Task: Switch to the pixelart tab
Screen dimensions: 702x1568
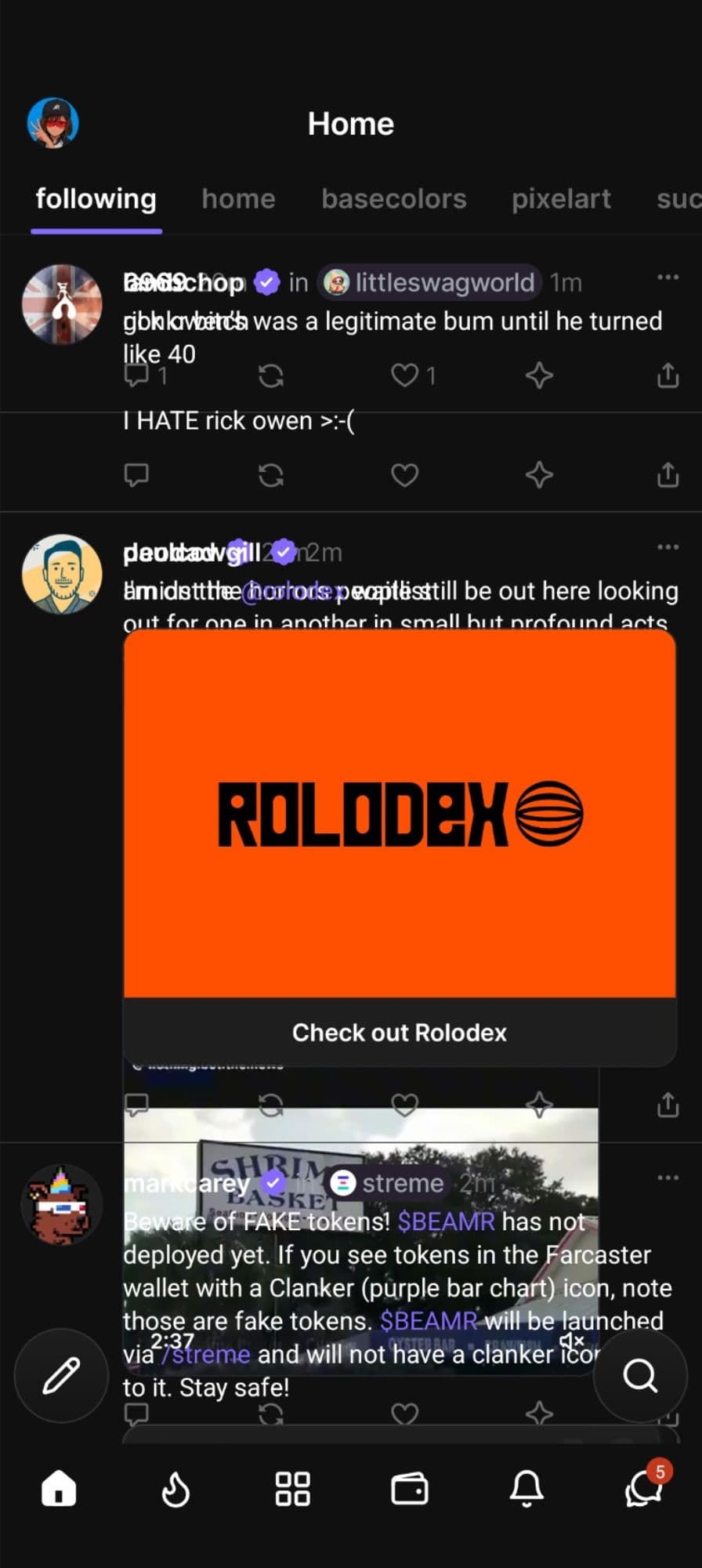Action: pyautogui.click(x=561, y=198)
